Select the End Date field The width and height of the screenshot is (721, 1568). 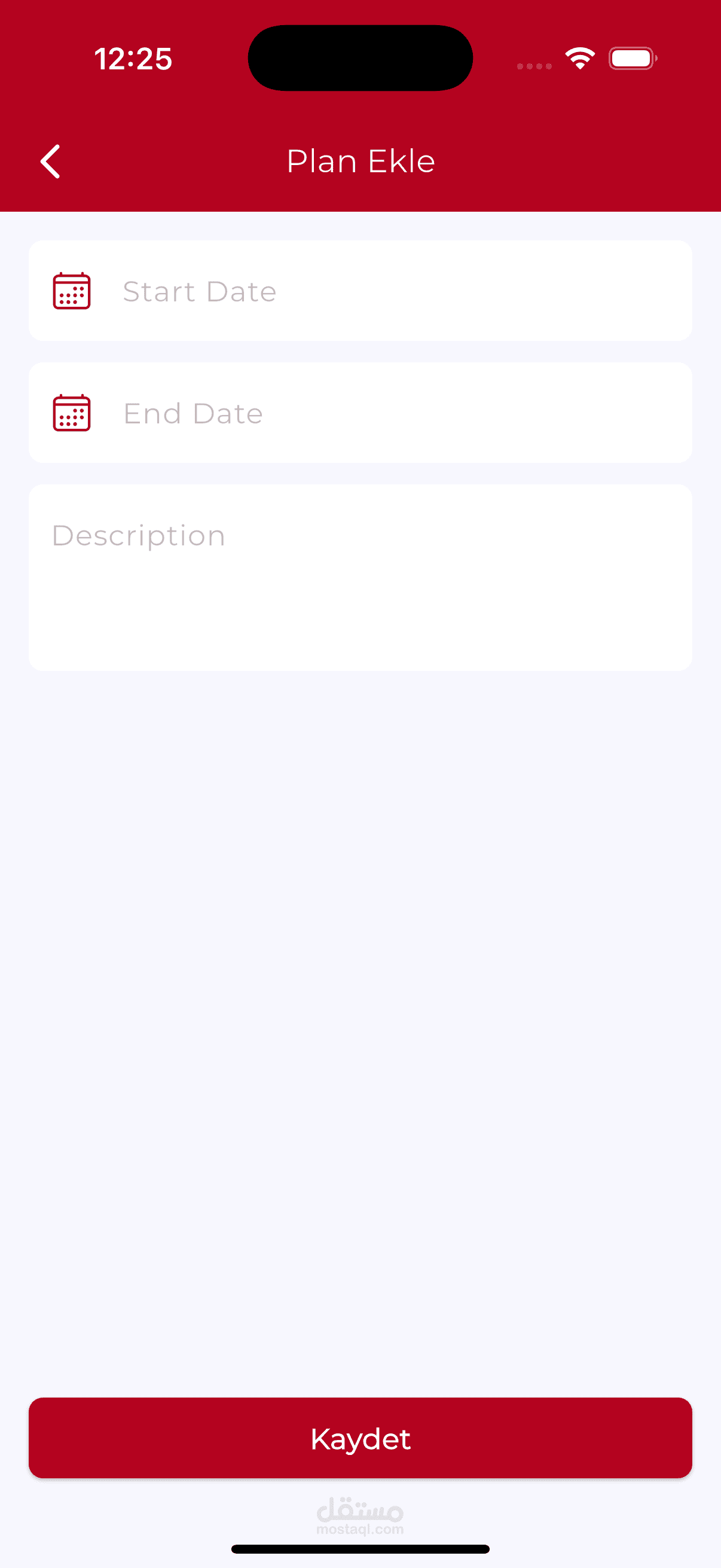click(x=360, y=413)
